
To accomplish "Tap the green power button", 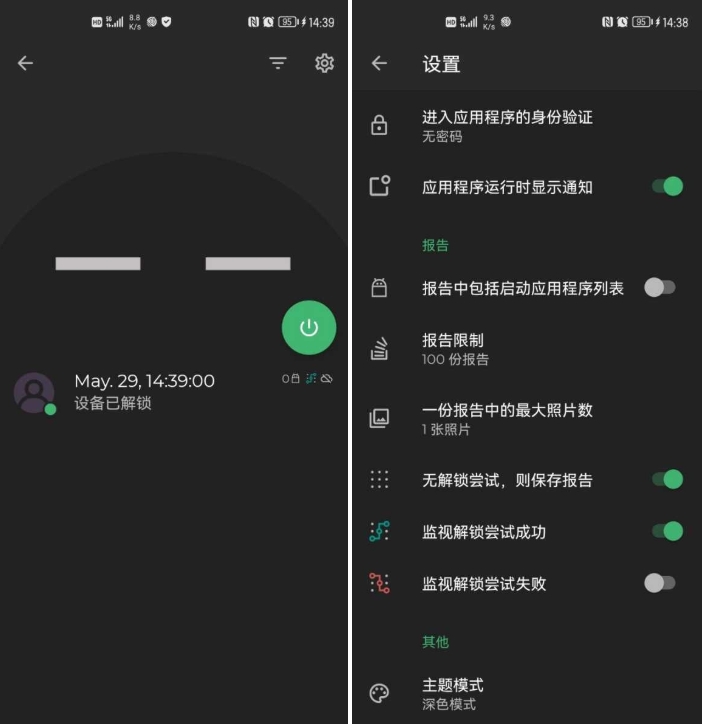I will pyautogui.click(x=309, y=327).
